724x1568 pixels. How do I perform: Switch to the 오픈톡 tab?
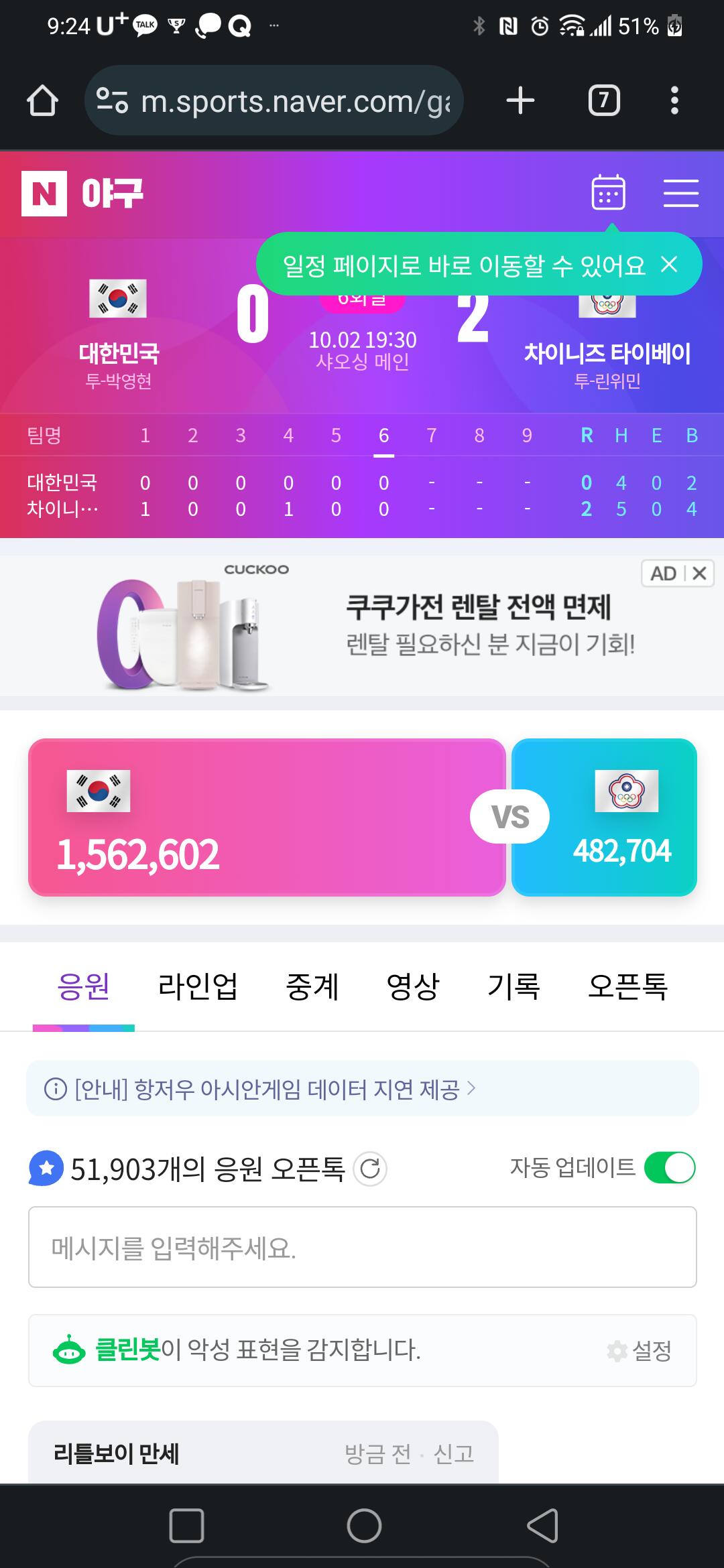[x=627, y=986]
